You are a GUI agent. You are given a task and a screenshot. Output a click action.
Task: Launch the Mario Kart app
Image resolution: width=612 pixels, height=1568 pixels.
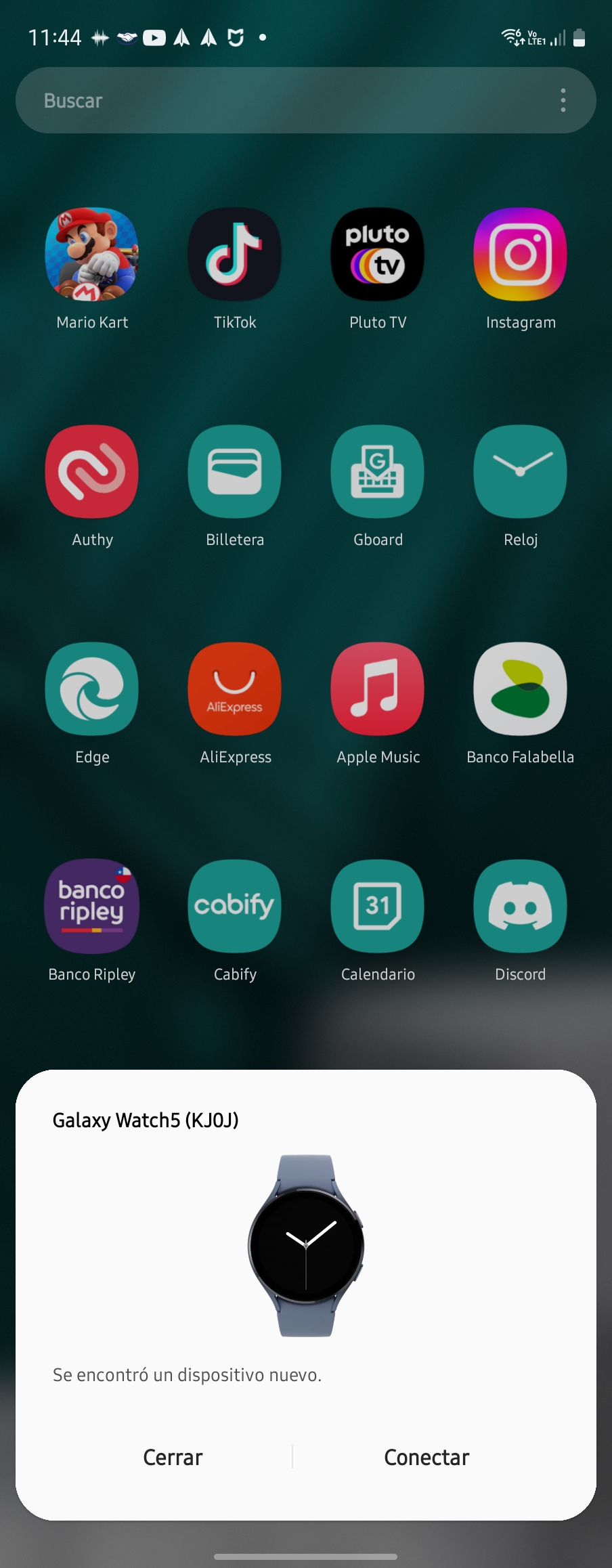tap(92, 255)
